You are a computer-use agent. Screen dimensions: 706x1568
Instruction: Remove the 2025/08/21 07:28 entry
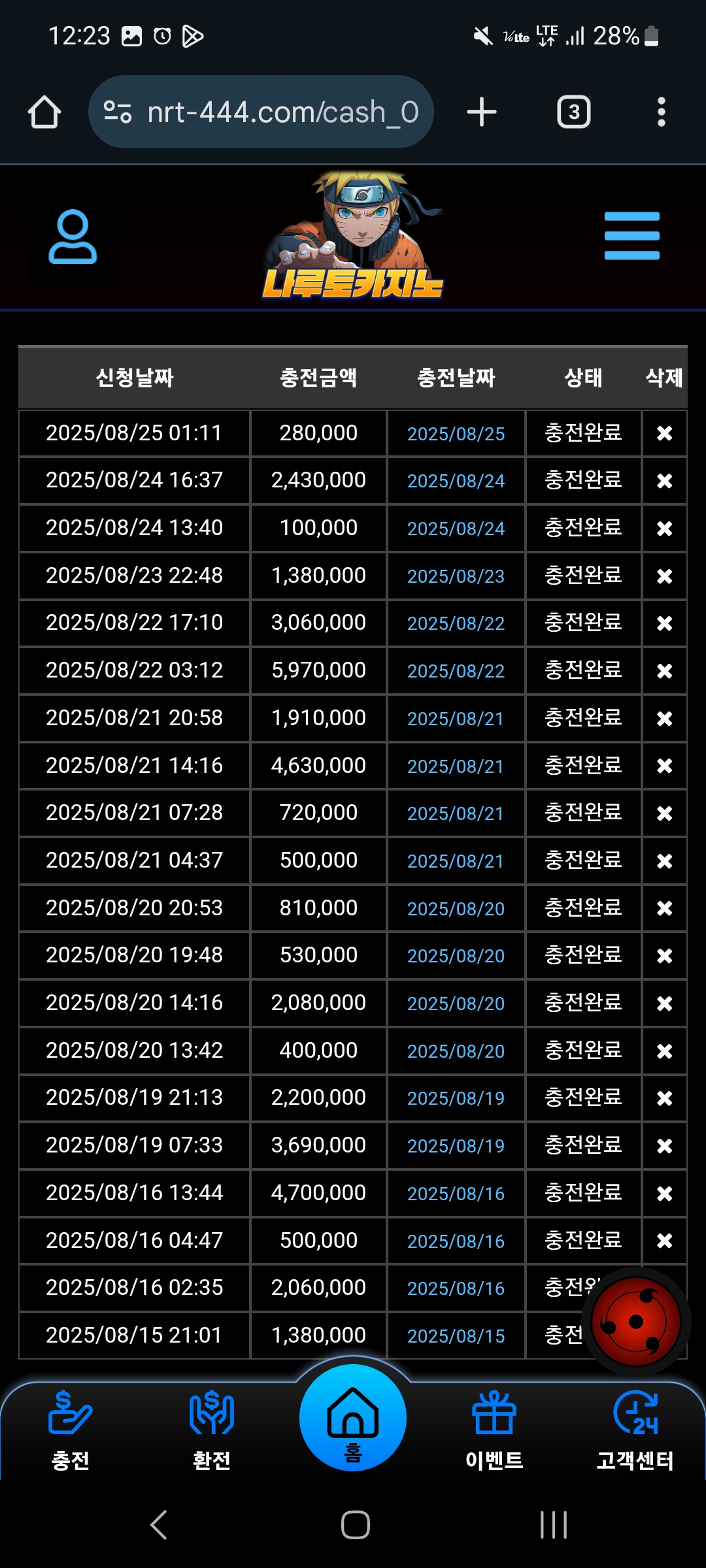point(664,813)
